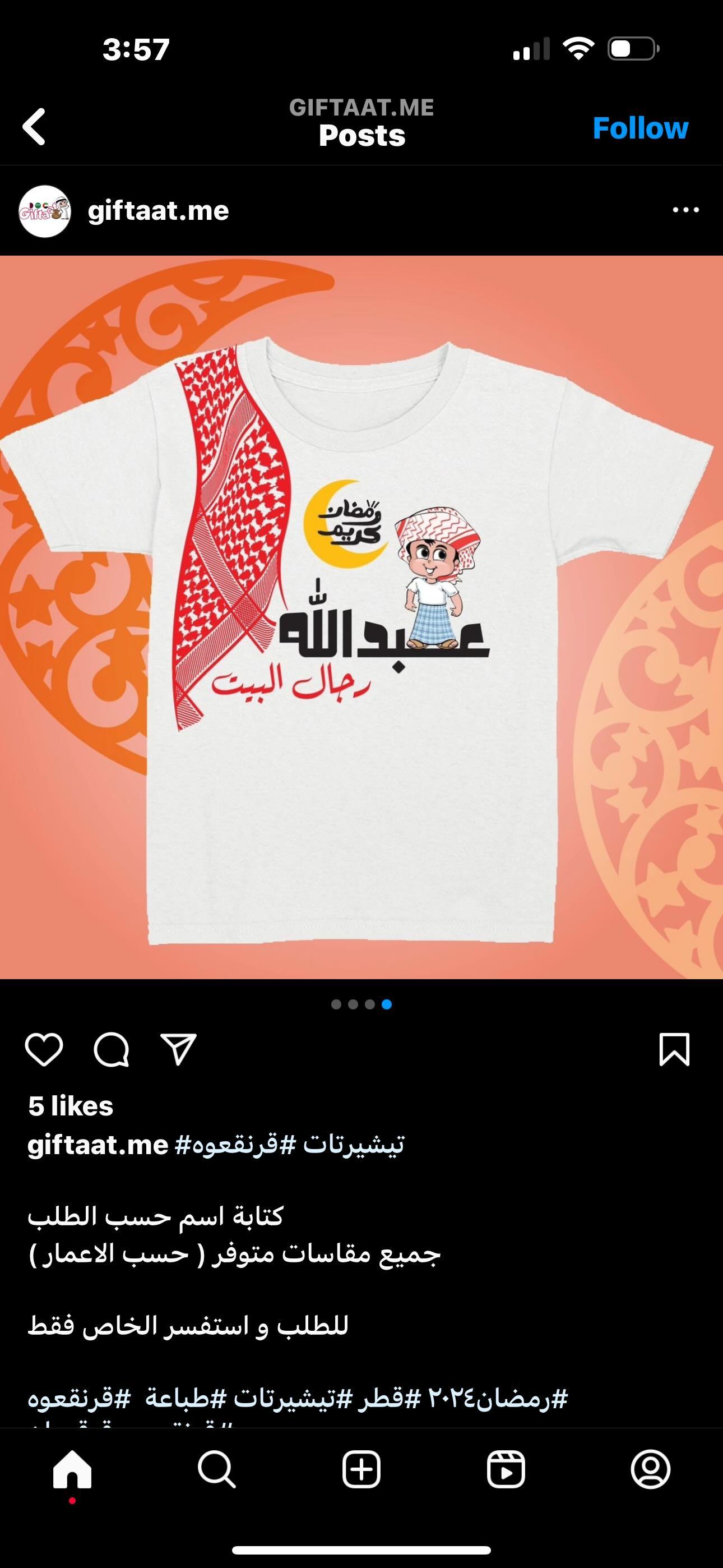Open comments on this post

tap(112, 1049)
